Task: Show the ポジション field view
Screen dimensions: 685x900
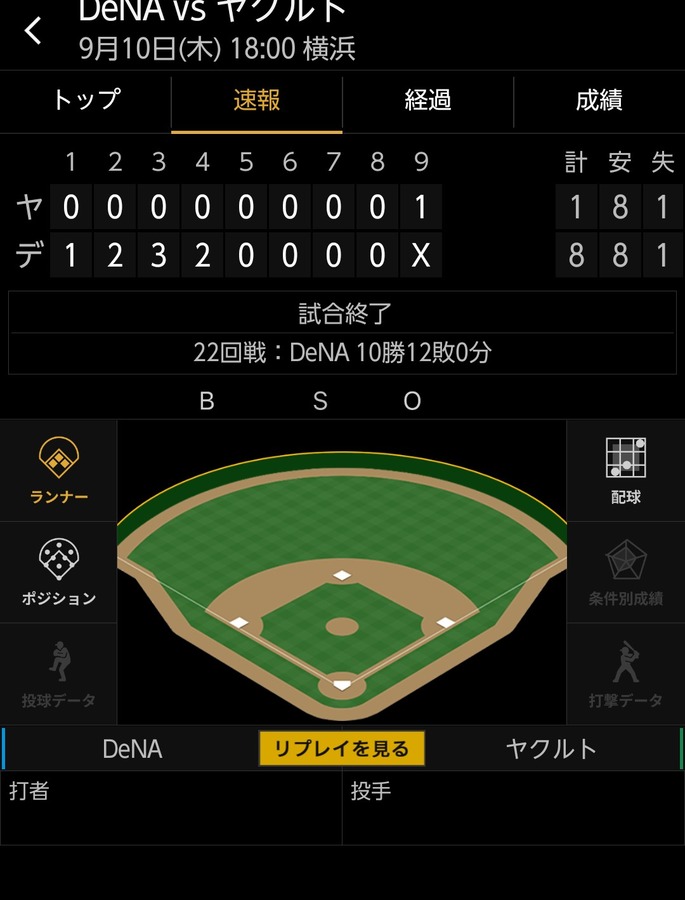Action: coord(59,572)
